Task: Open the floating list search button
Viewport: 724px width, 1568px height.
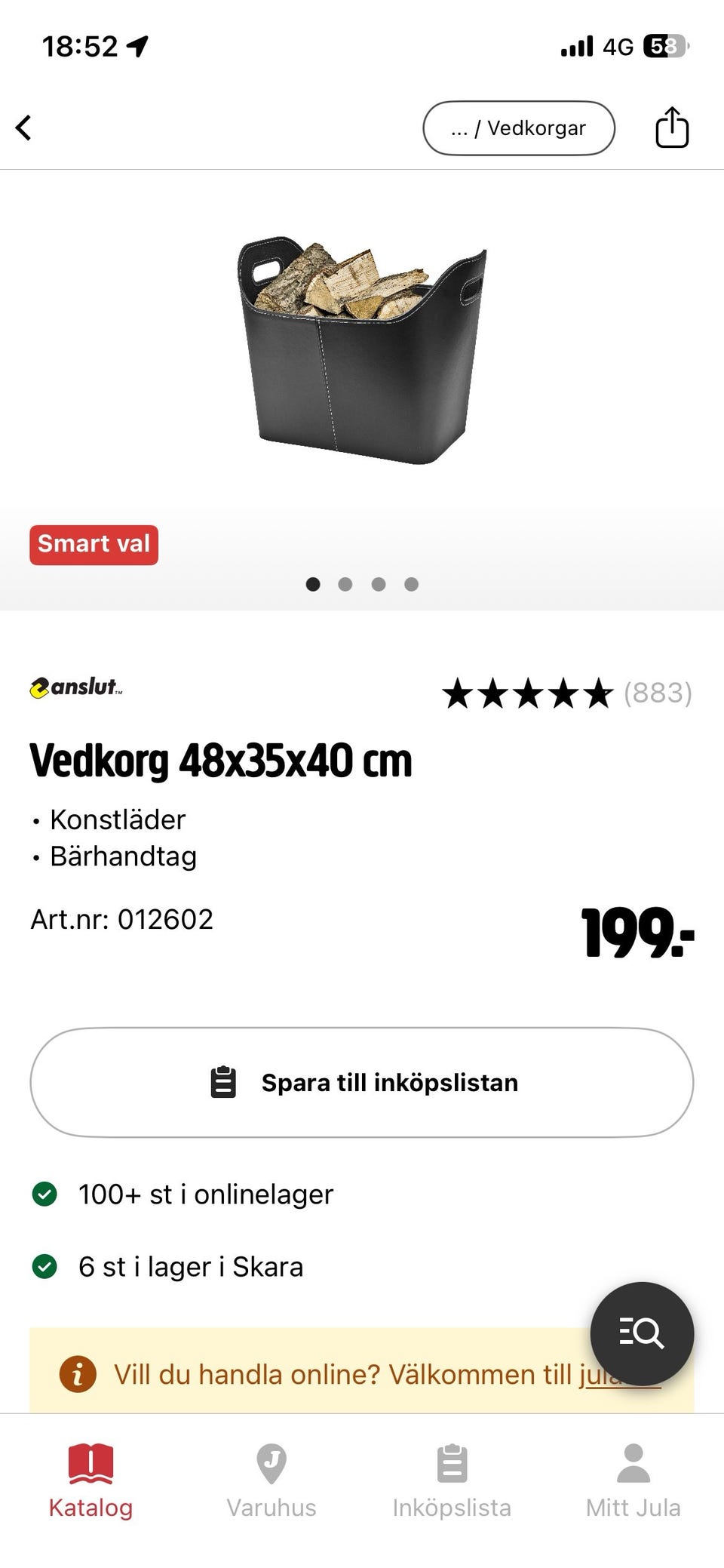Action: pos(642,1333)
